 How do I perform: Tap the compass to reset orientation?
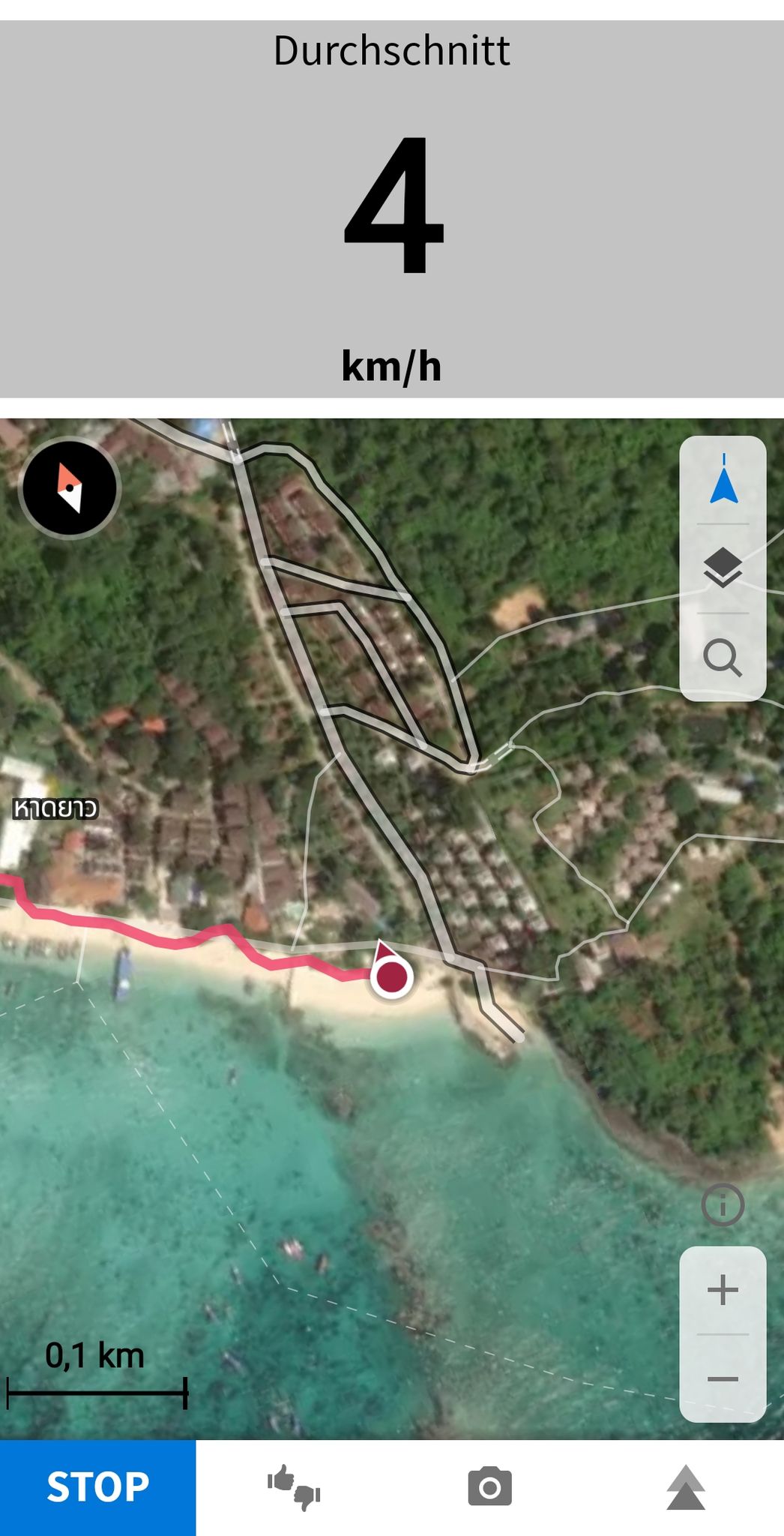click(x=69, y=487)
